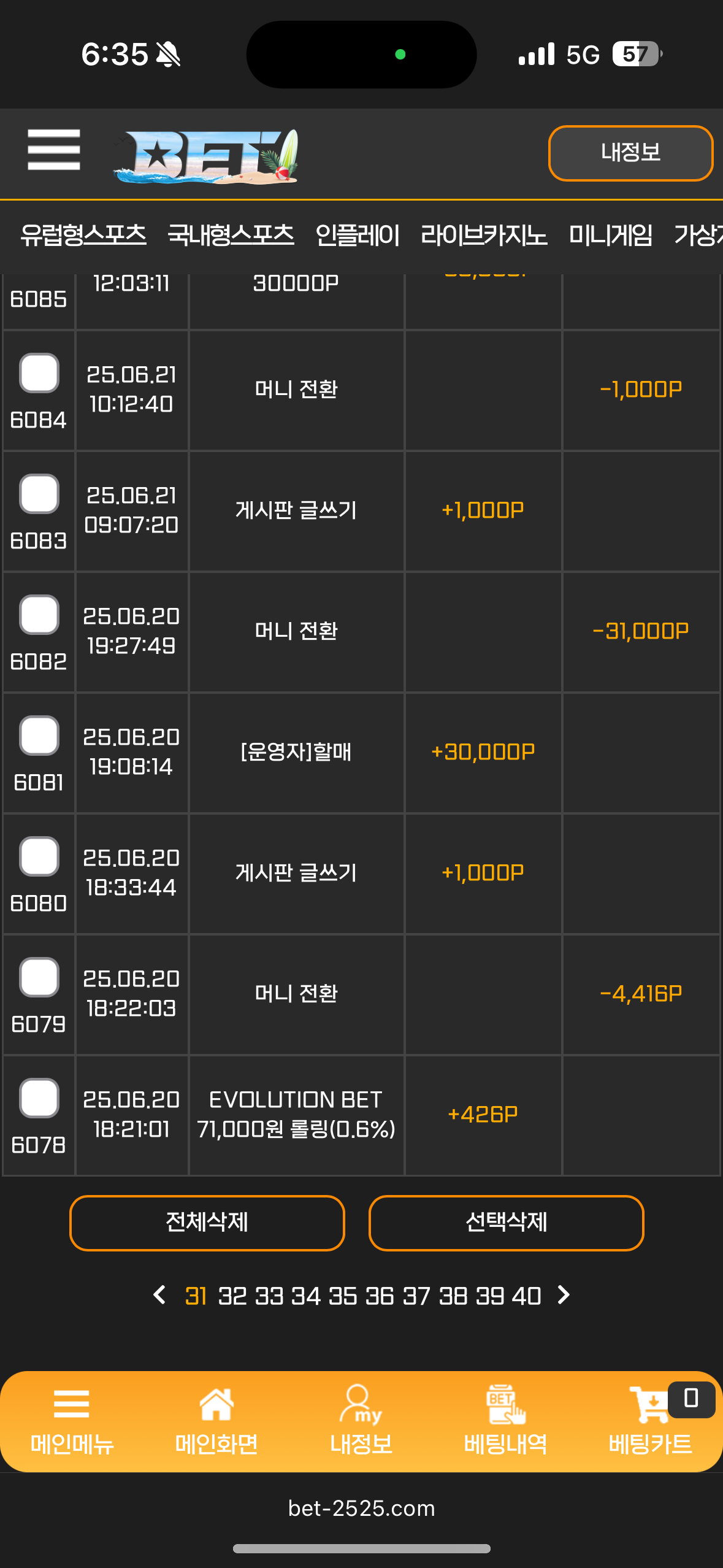Check the box for entry 6084
Screen dimensions: 723x1568
39,373
